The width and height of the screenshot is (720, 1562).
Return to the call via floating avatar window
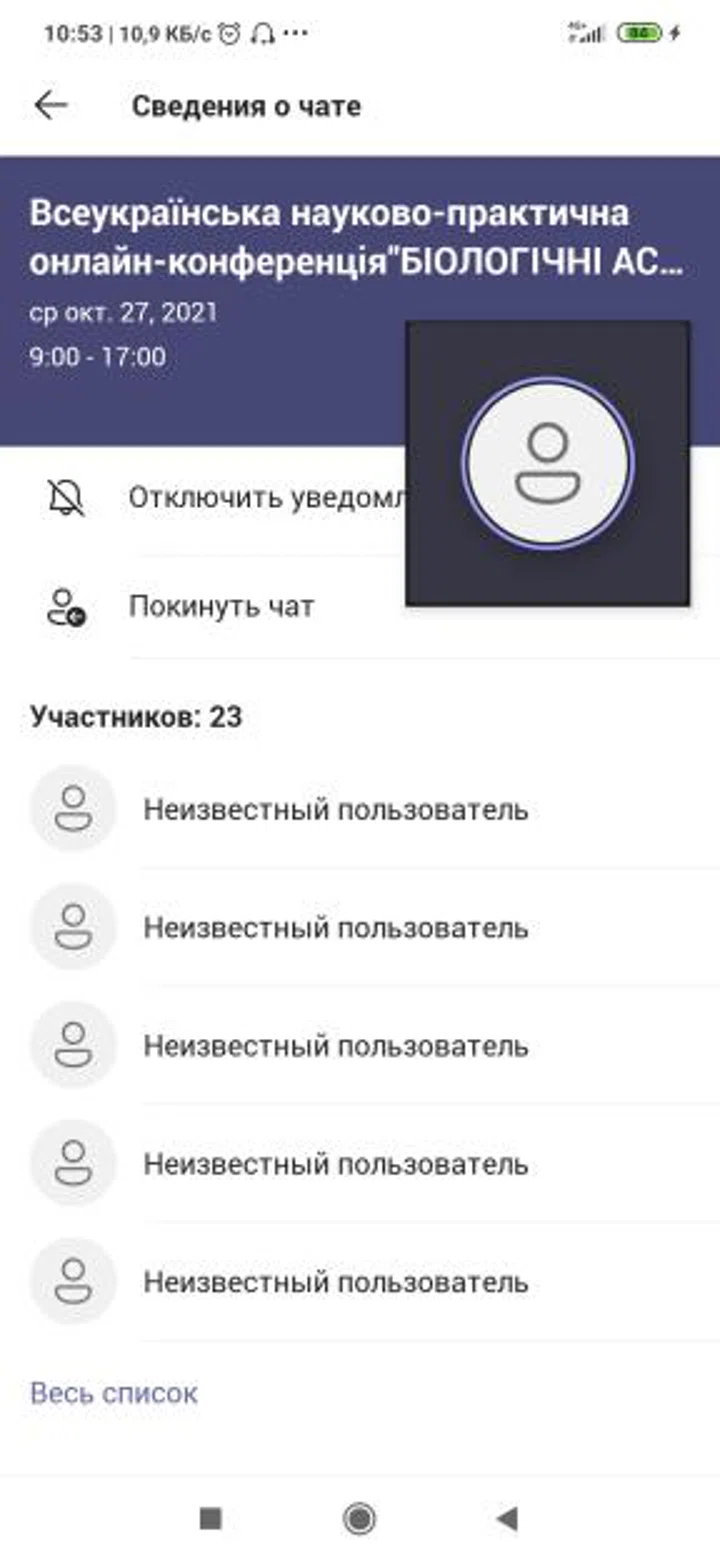click(548, 463)
